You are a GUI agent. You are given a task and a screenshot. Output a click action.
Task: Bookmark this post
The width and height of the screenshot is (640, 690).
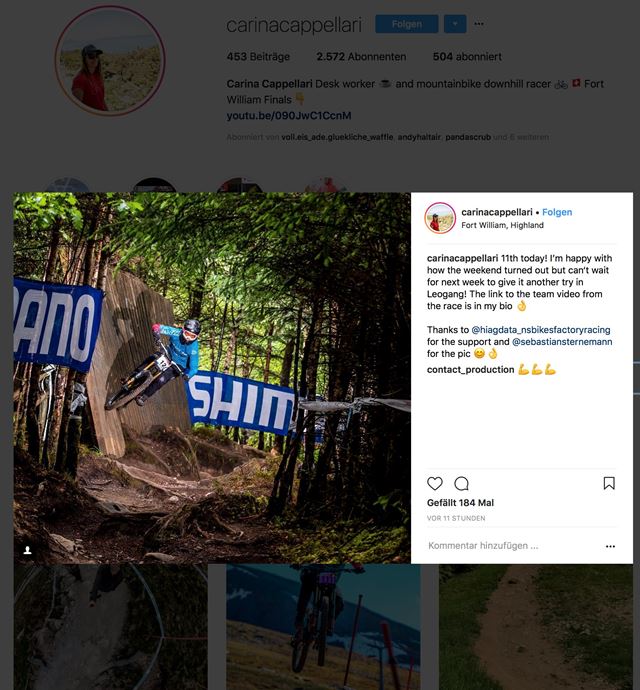pos(609,483)
